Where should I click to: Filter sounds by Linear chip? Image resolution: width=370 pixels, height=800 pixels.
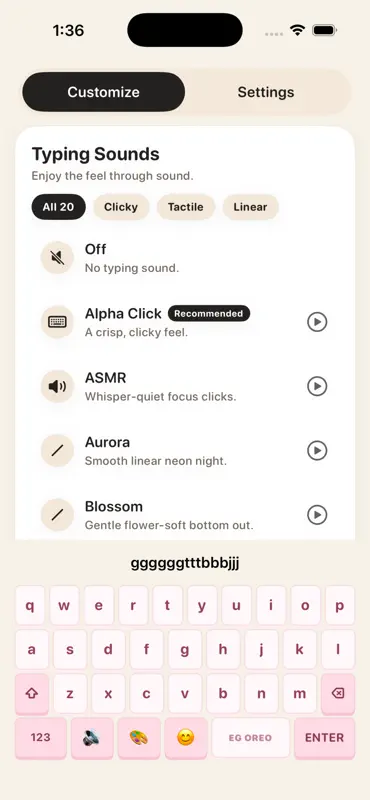[x=250, y=207]
